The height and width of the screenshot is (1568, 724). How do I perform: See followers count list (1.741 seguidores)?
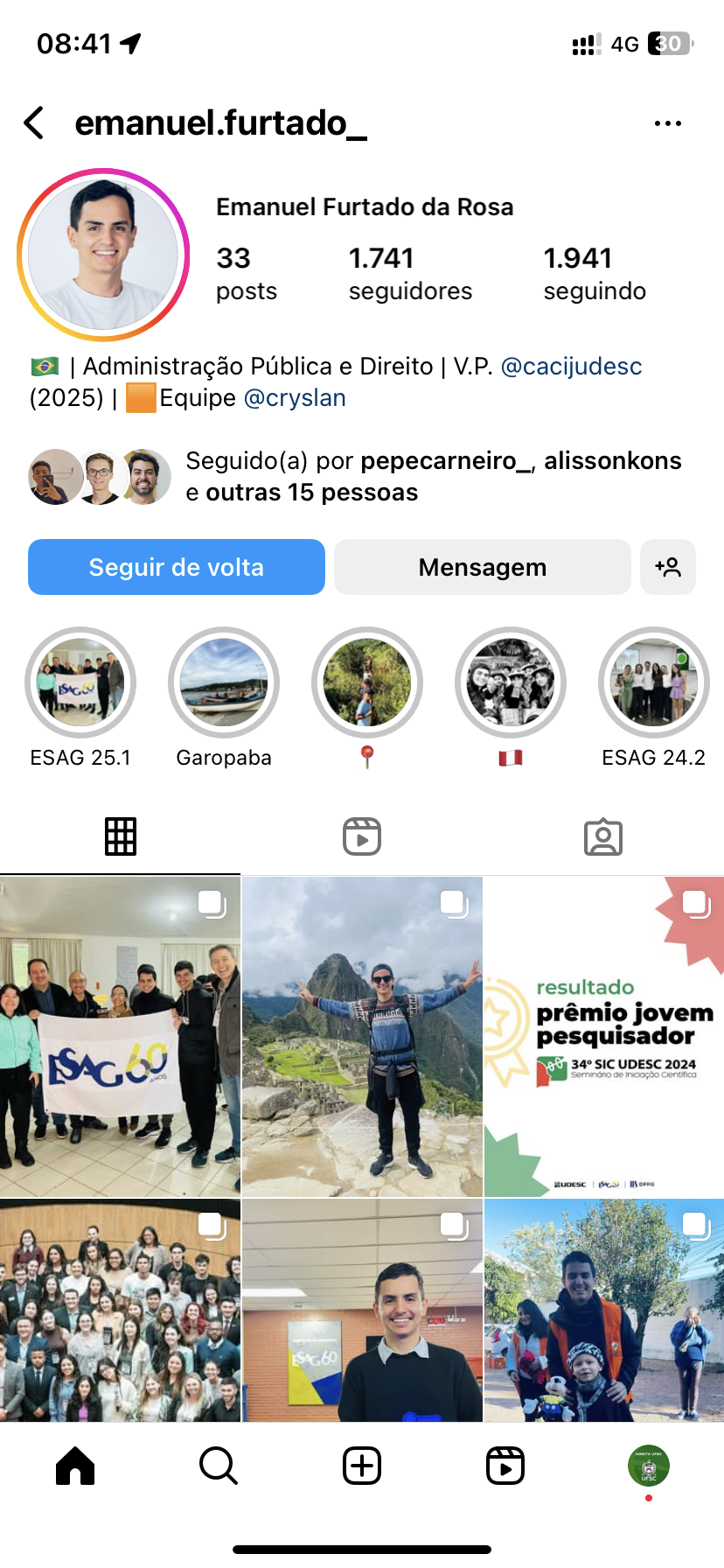pyautogui.click(x=410, y=273)
